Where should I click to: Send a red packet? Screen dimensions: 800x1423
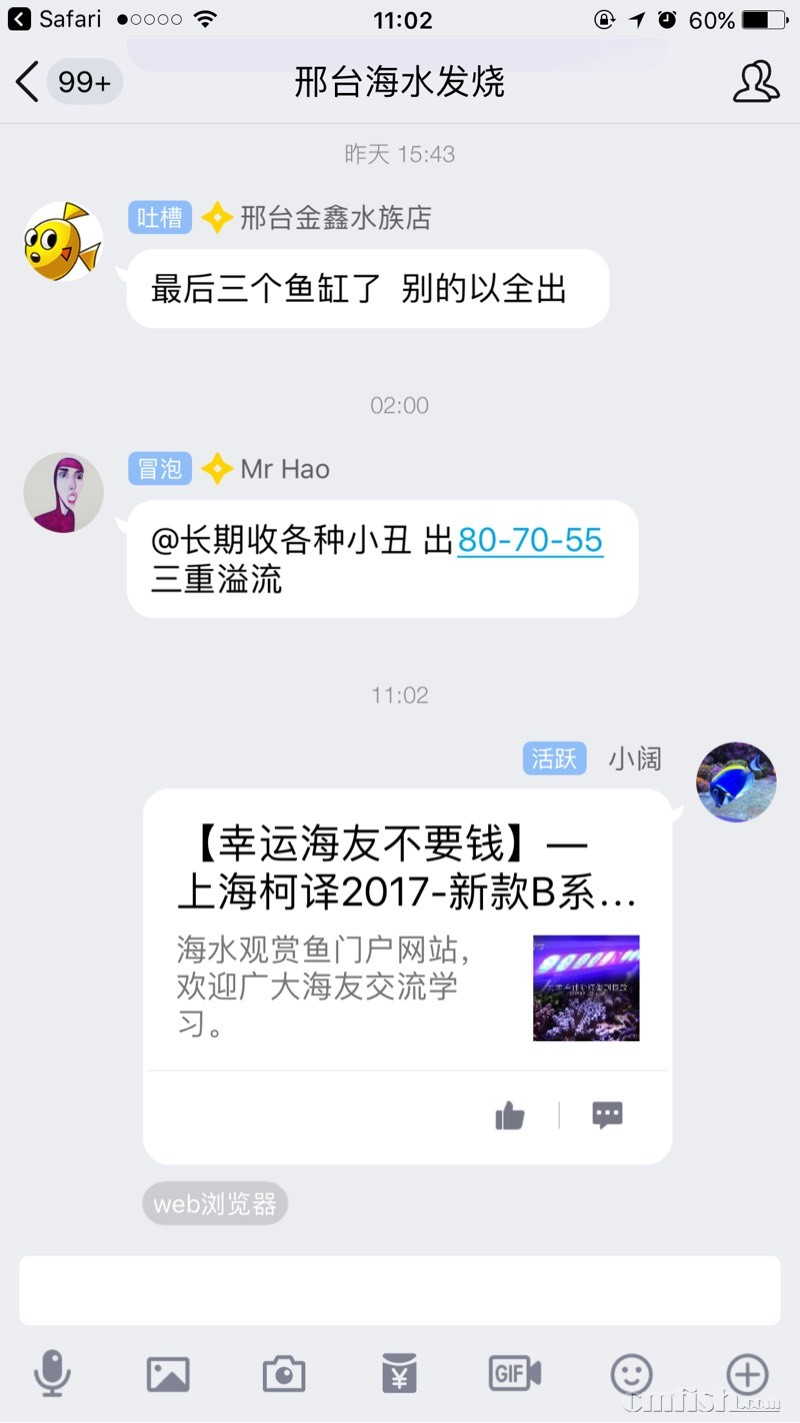[x=399, y=1374]
